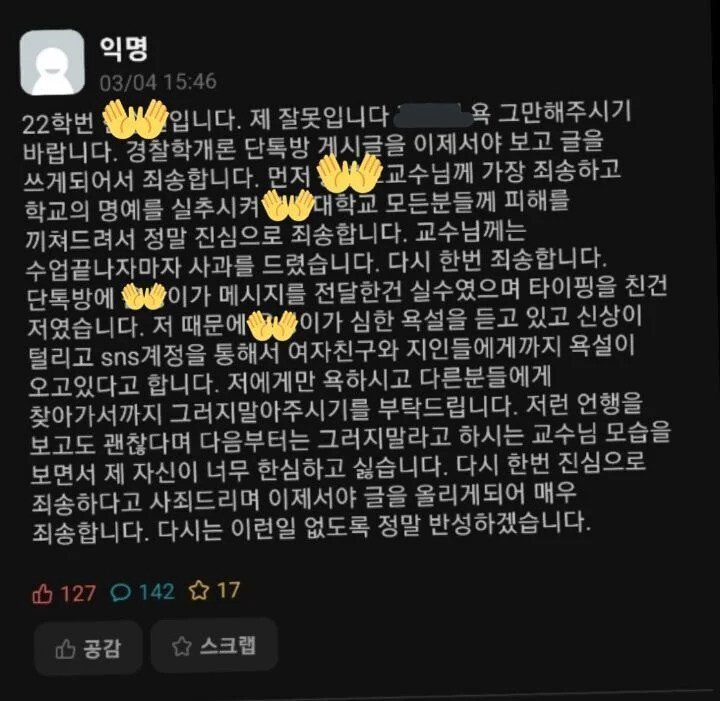Tap the 공감 like button
This screenshot has height=701, width=720.
(88, 647)
